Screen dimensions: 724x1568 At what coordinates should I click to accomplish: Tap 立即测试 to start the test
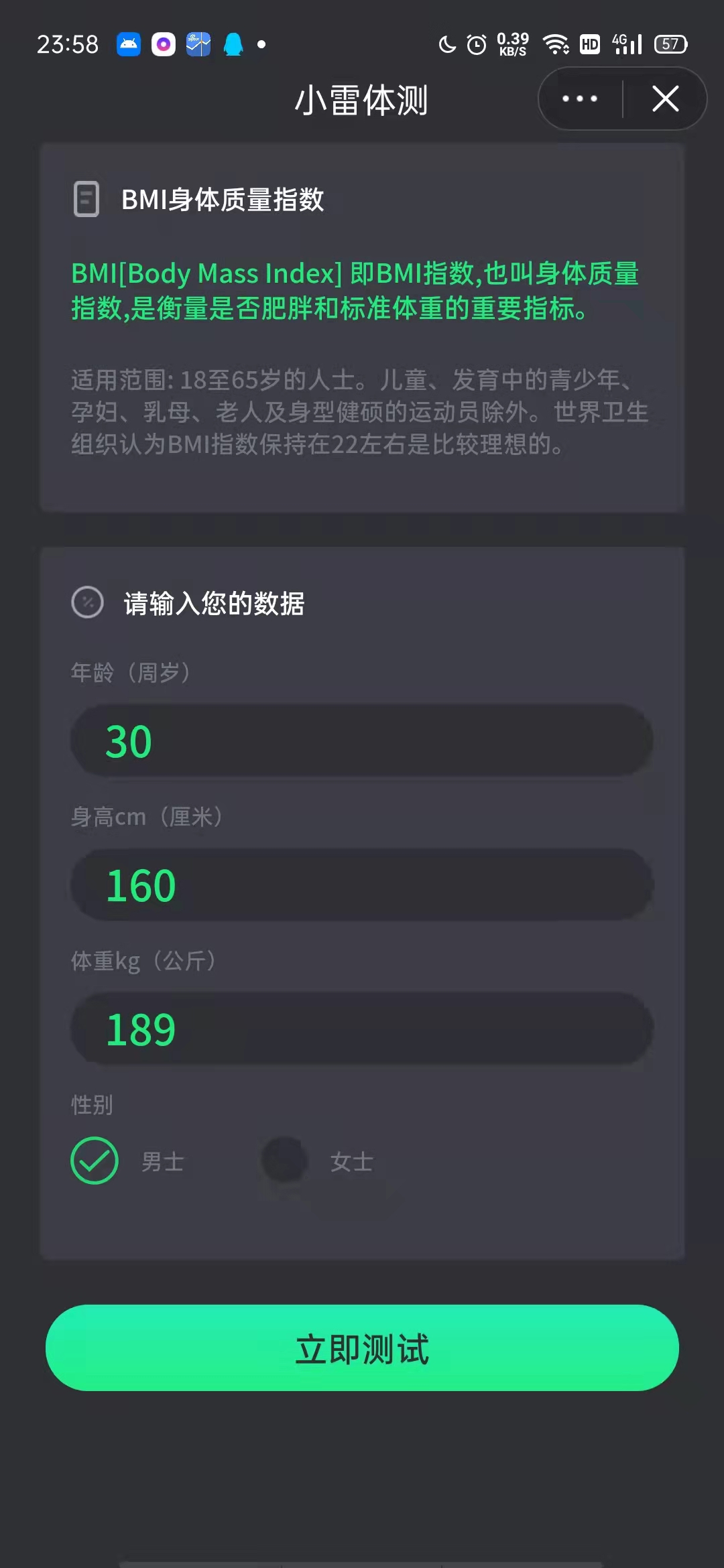coord(362,1348)
